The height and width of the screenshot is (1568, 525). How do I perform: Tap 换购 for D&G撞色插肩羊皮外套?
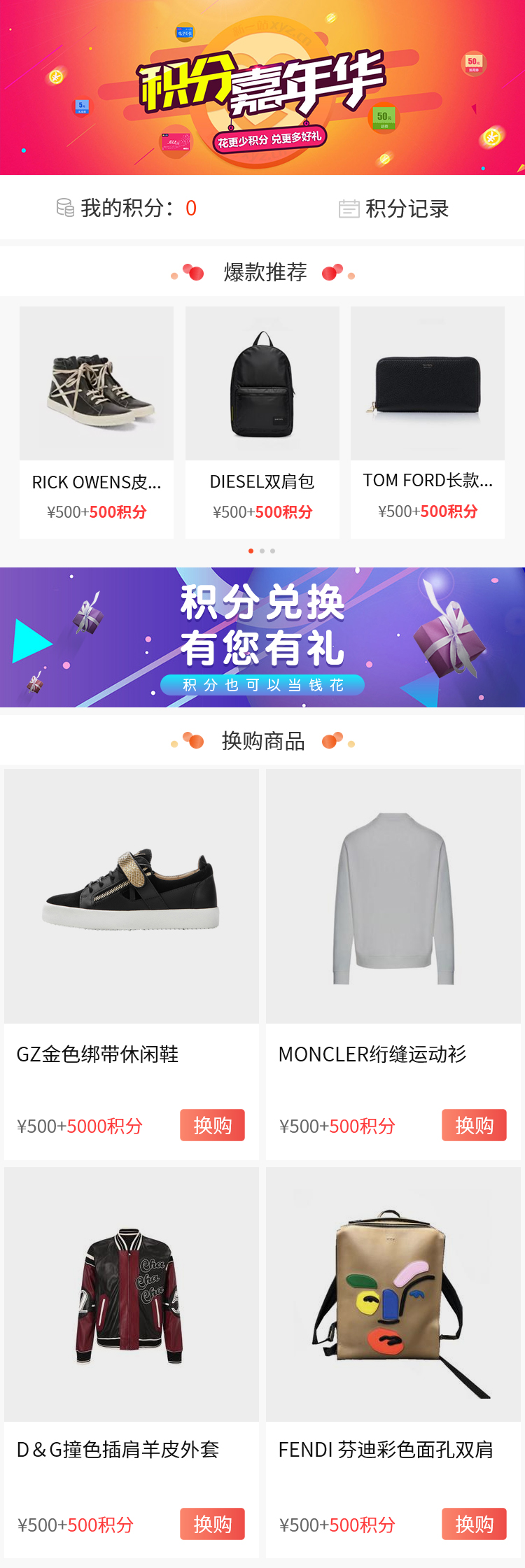pos(212,1524)
